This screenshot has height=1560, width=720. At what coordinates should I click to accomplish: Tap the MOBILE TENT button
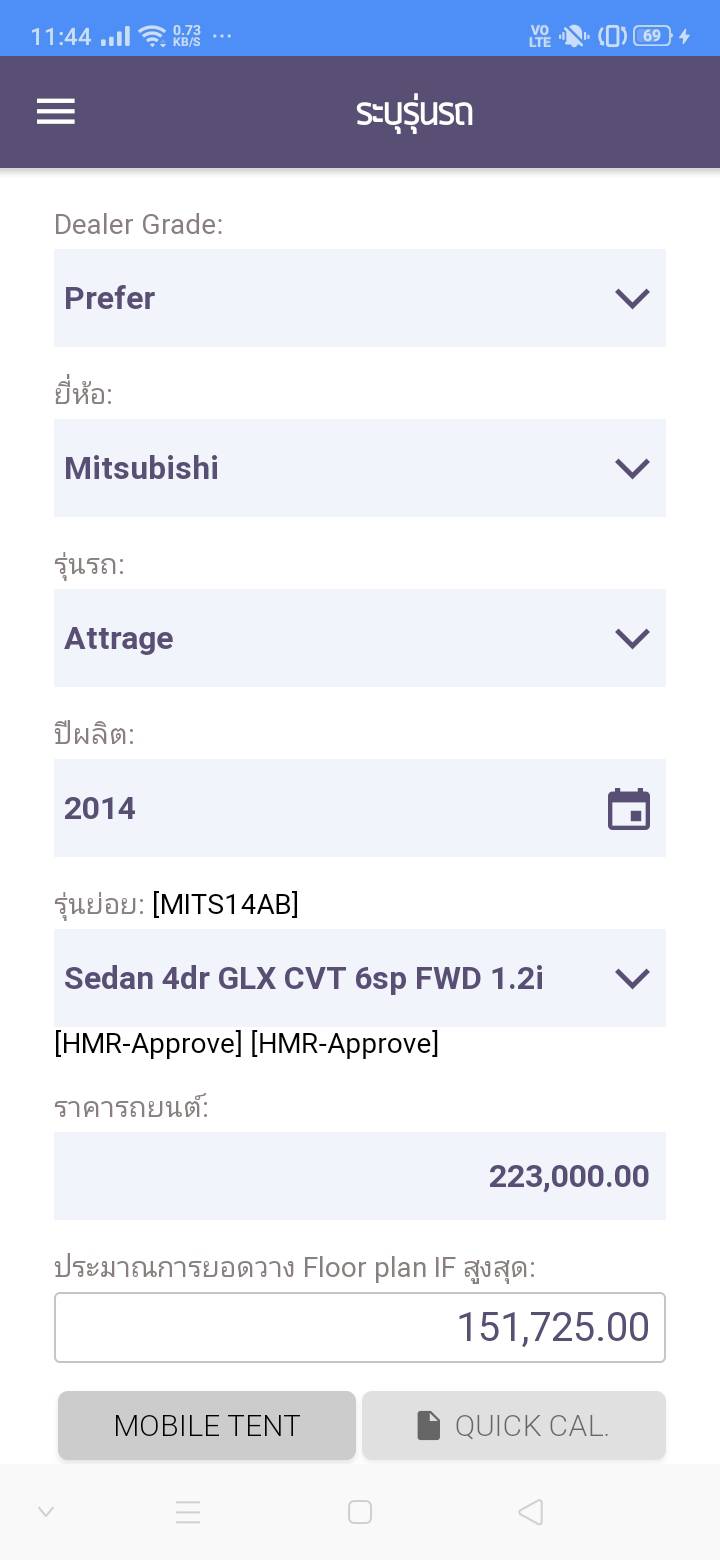[207, 1425]
